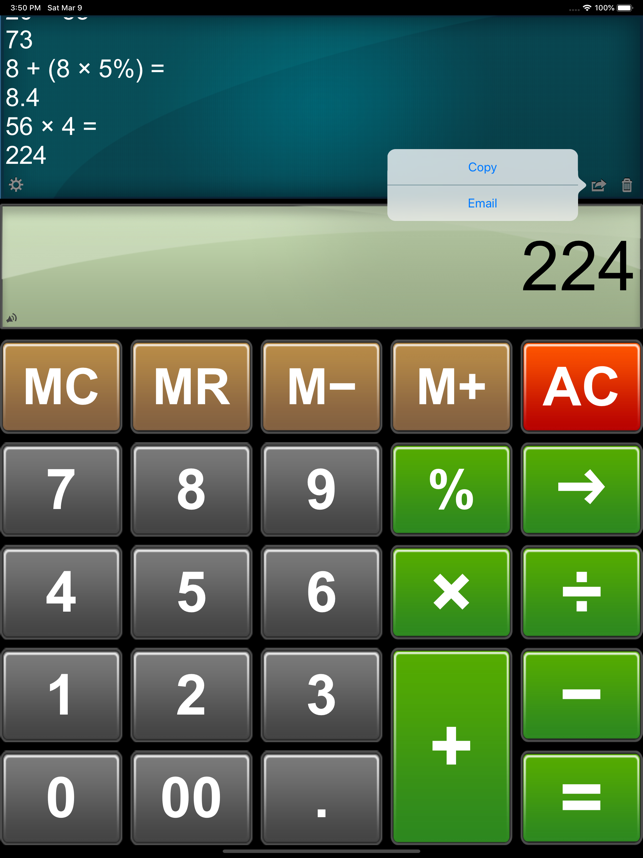
Task: Recall memory with the MR key
Action: click(x=191, y=387)
